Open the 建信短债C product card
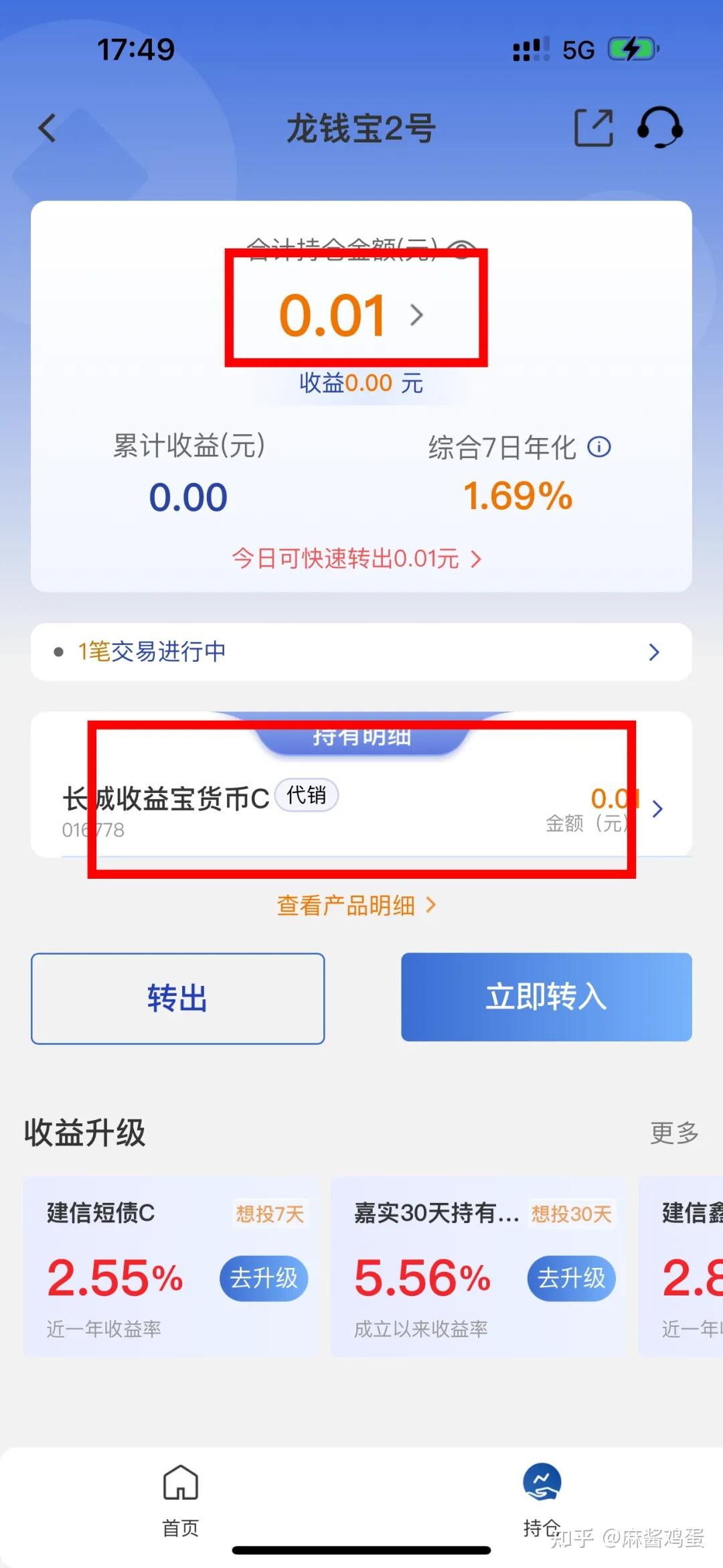723x1568 pixels. (x=171, y=1267)
